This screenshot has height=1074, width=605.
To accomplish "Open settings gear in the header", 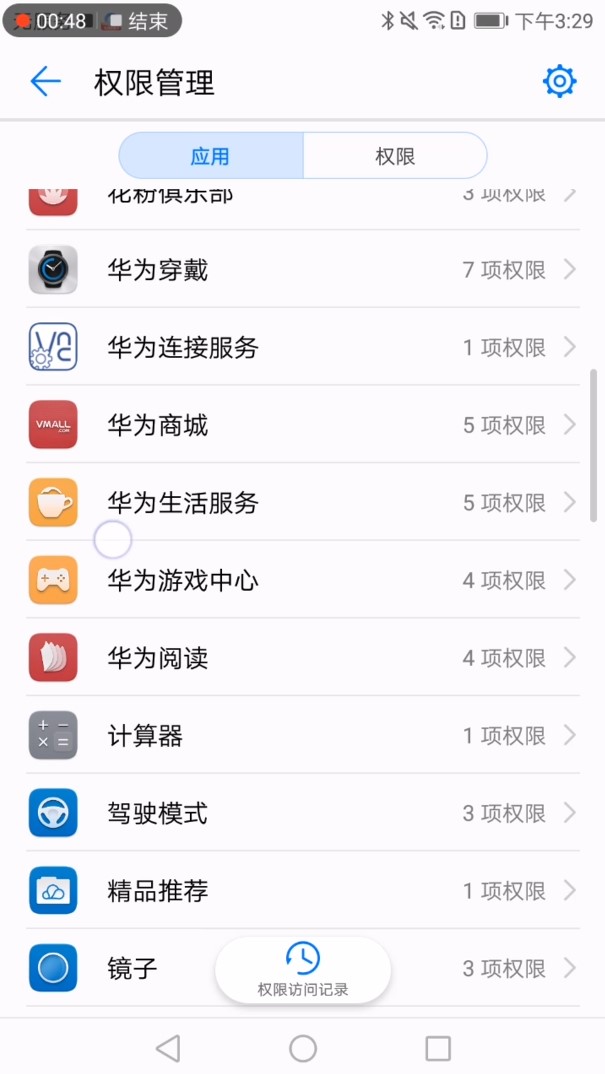I will tap(559, 82).
